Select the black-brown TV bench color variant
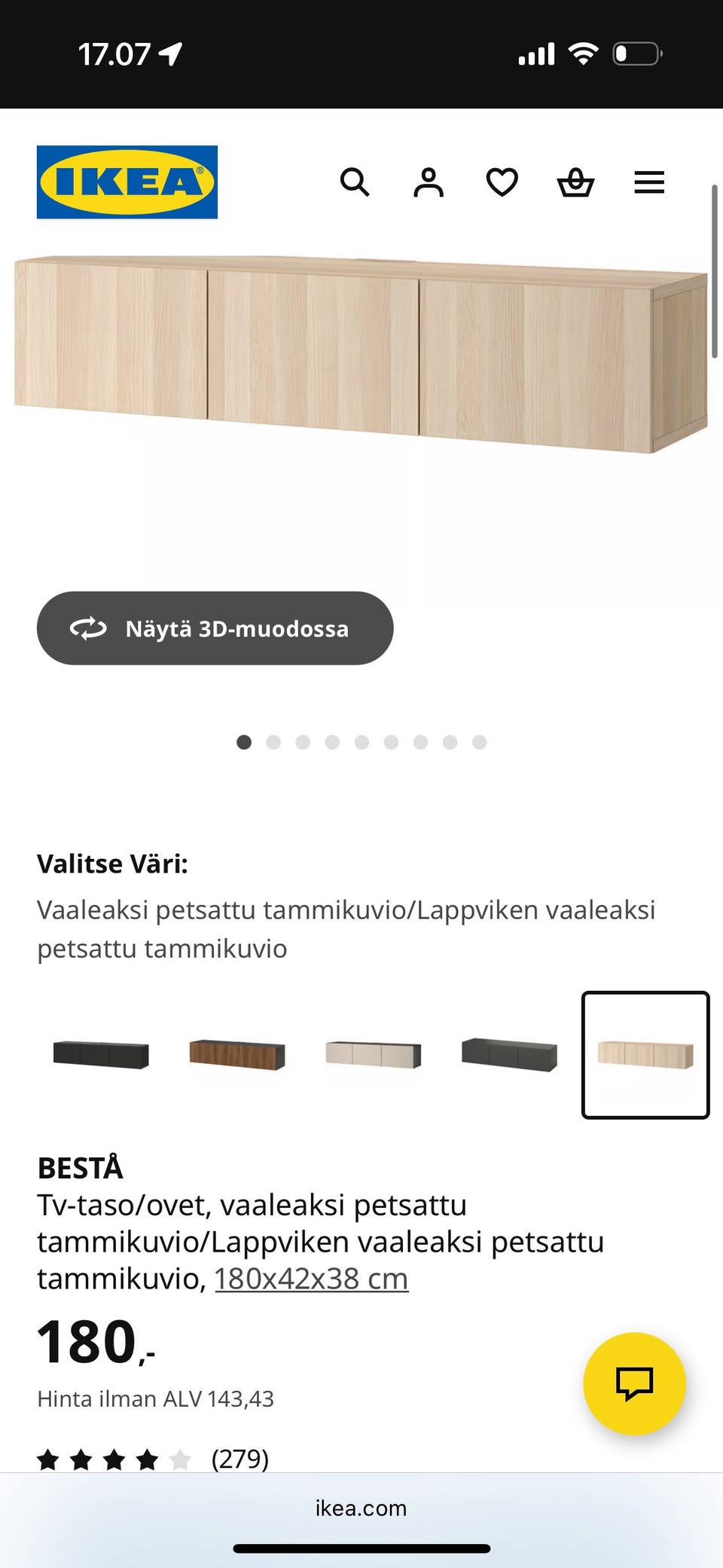 (x=100, y=1054)
